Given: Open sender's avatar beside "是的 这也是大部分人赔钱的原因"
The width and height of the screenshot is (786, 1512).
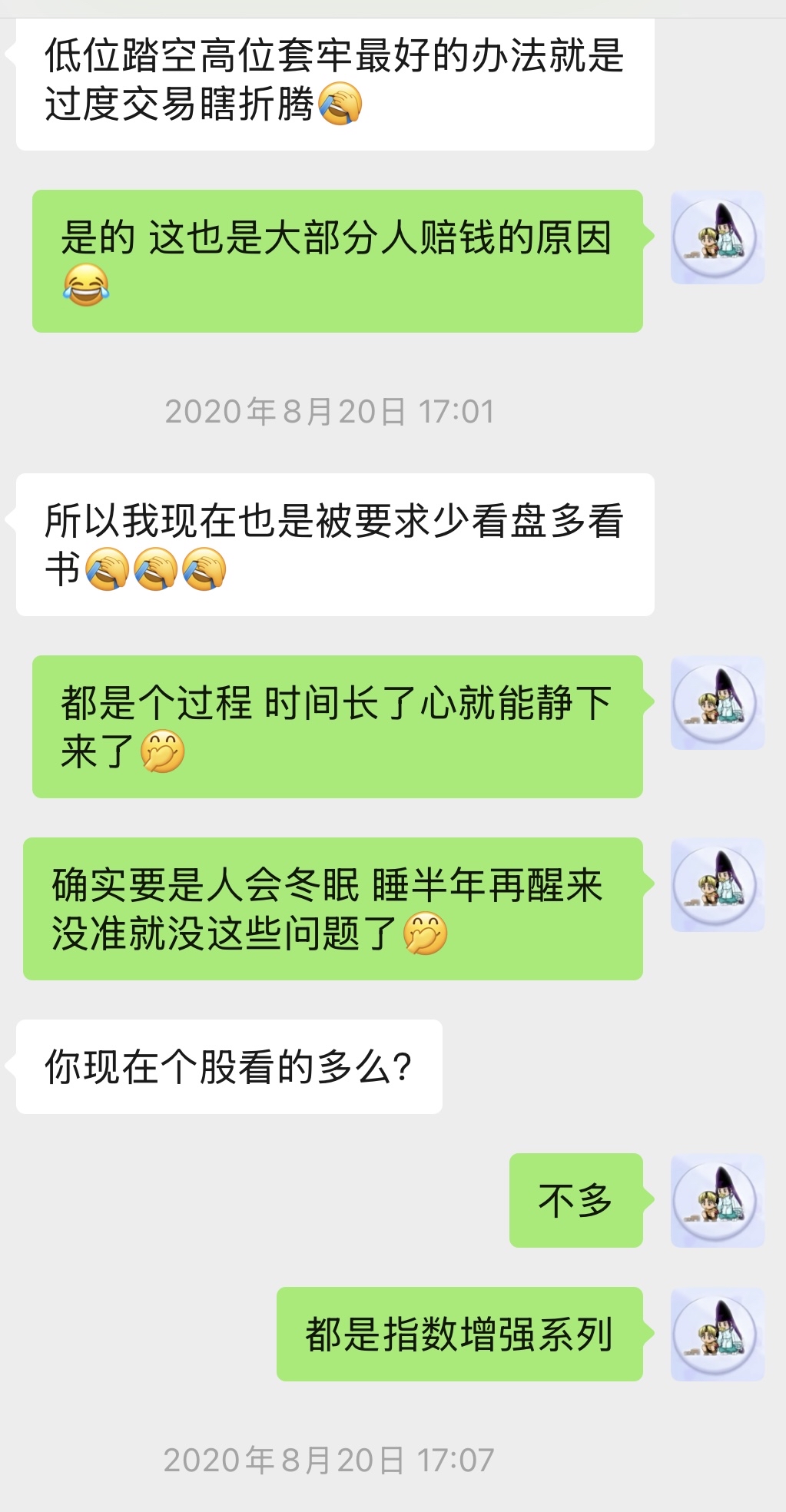Looking at the screenshot, I should pos(718,237).
